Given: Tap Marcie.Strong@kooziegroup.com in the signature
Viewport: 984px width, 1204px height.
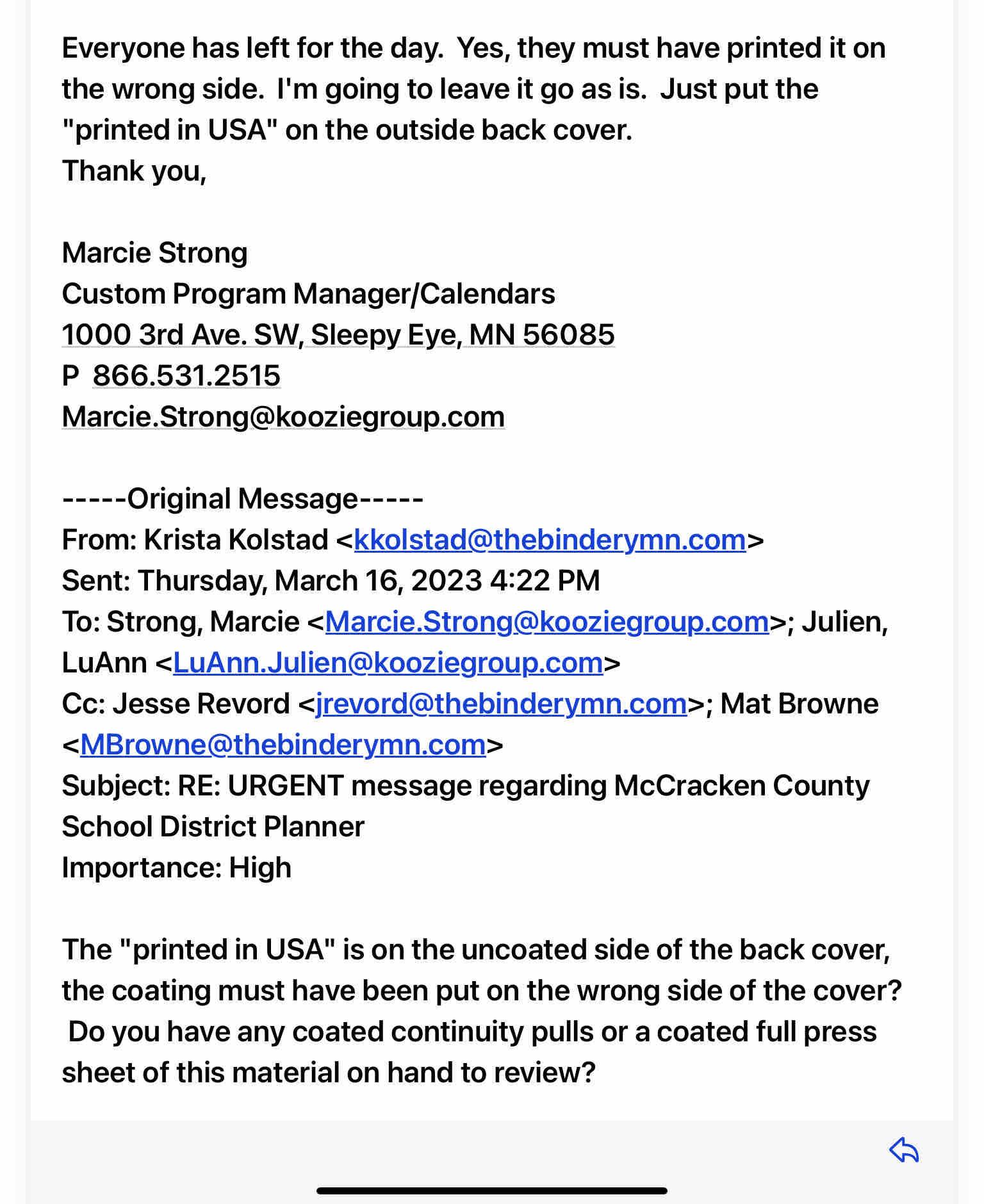Looking at the screenshot, I should (283, 417).
